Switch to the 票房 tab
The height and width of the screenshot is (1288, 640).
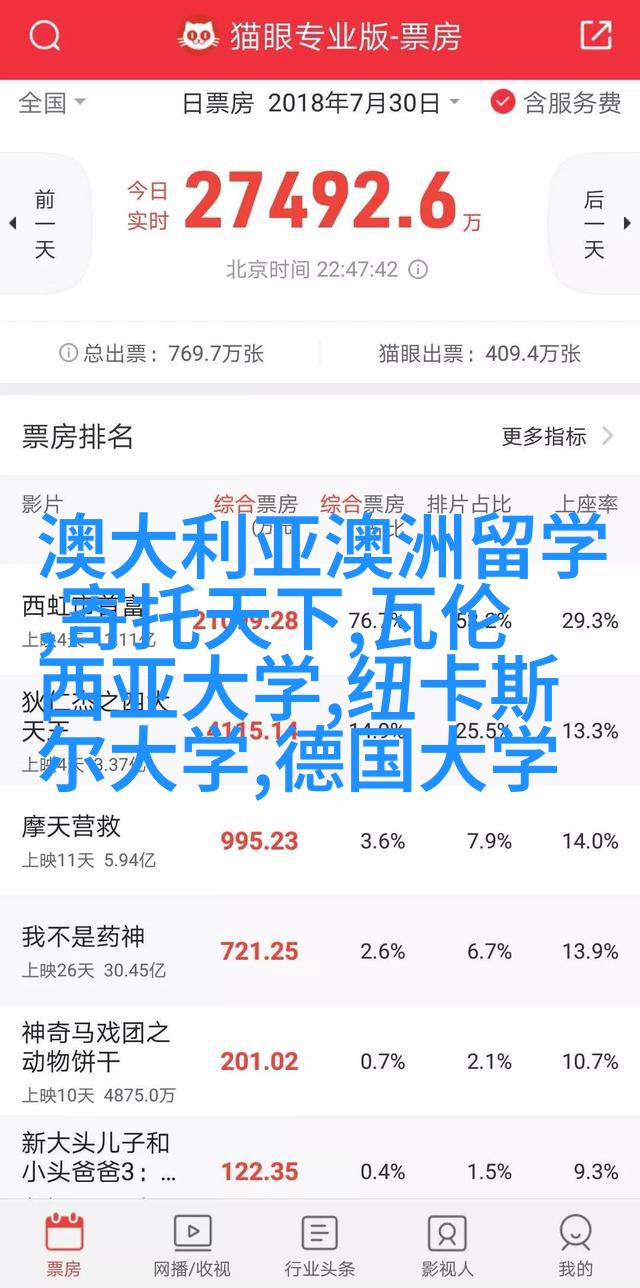[64, 1242]
